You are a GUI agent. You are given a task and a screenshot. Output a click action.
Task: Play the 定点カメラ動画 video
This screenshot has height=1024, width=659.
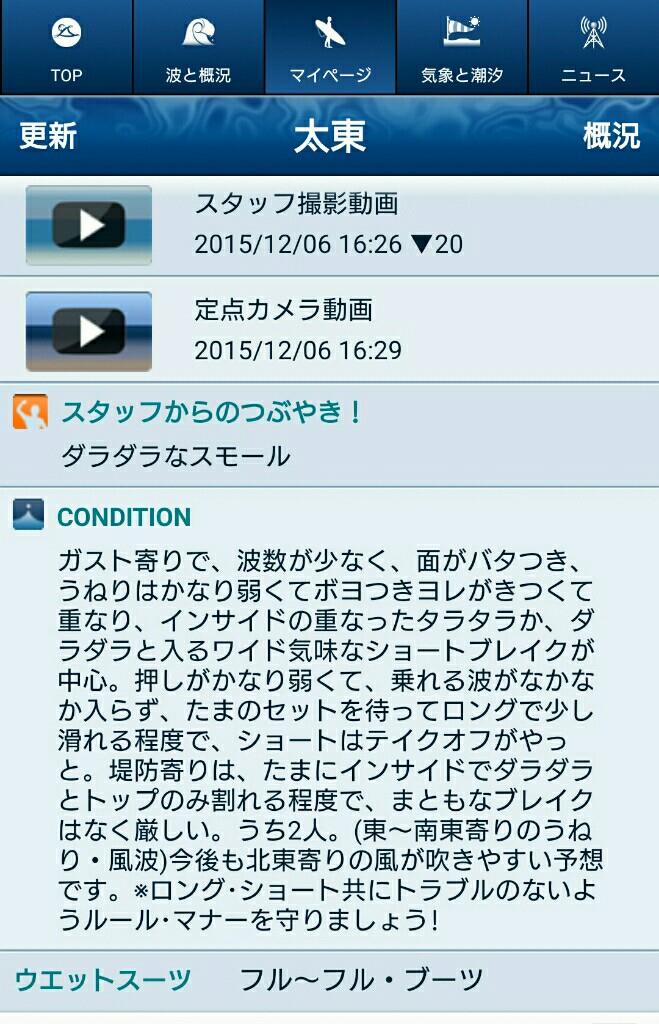pos(89,331)
